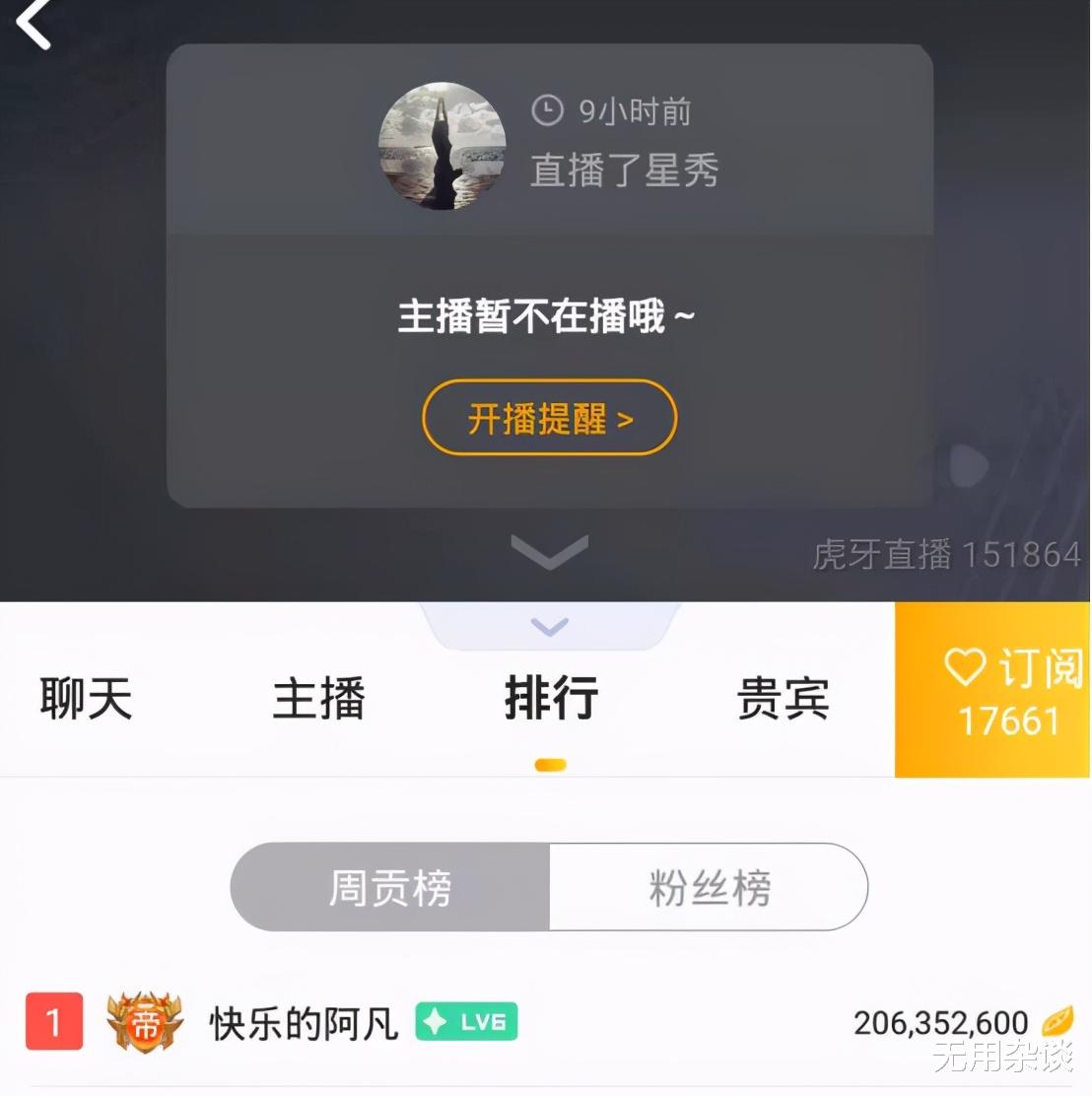The height and width of the screenshot is (1096, 1092).
Task: Open streamer name 快乐的阿凡 in ranking
Action: point(301,1025)
